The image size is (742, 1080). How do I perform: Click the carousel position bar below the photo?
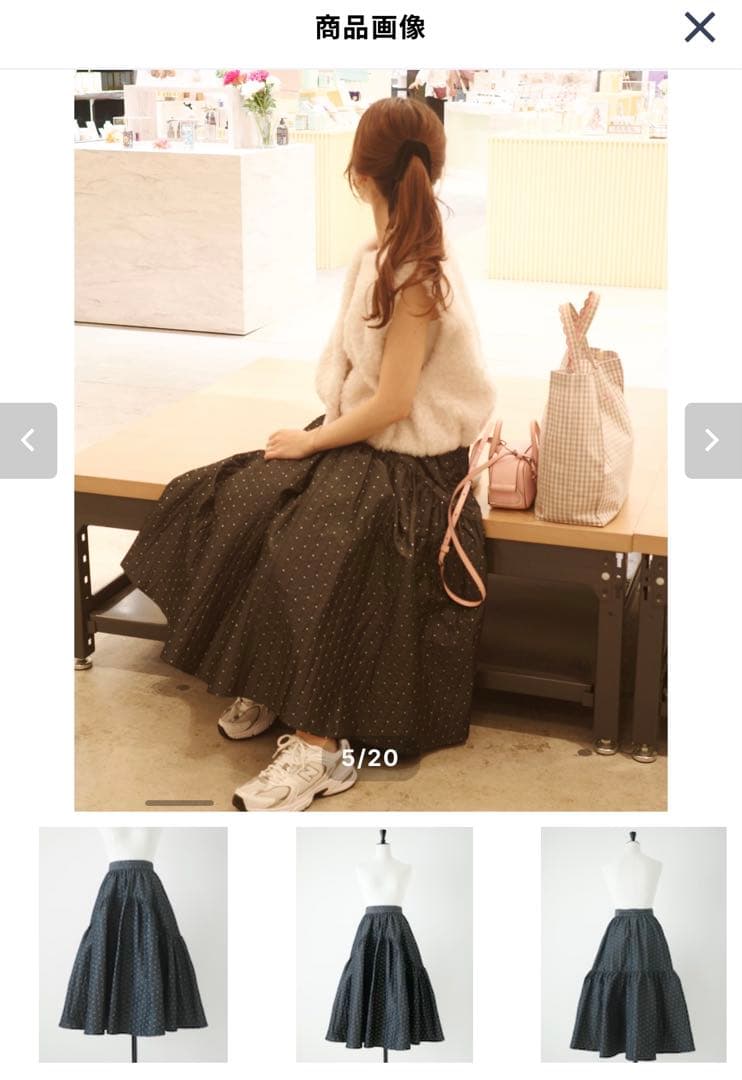178,803
